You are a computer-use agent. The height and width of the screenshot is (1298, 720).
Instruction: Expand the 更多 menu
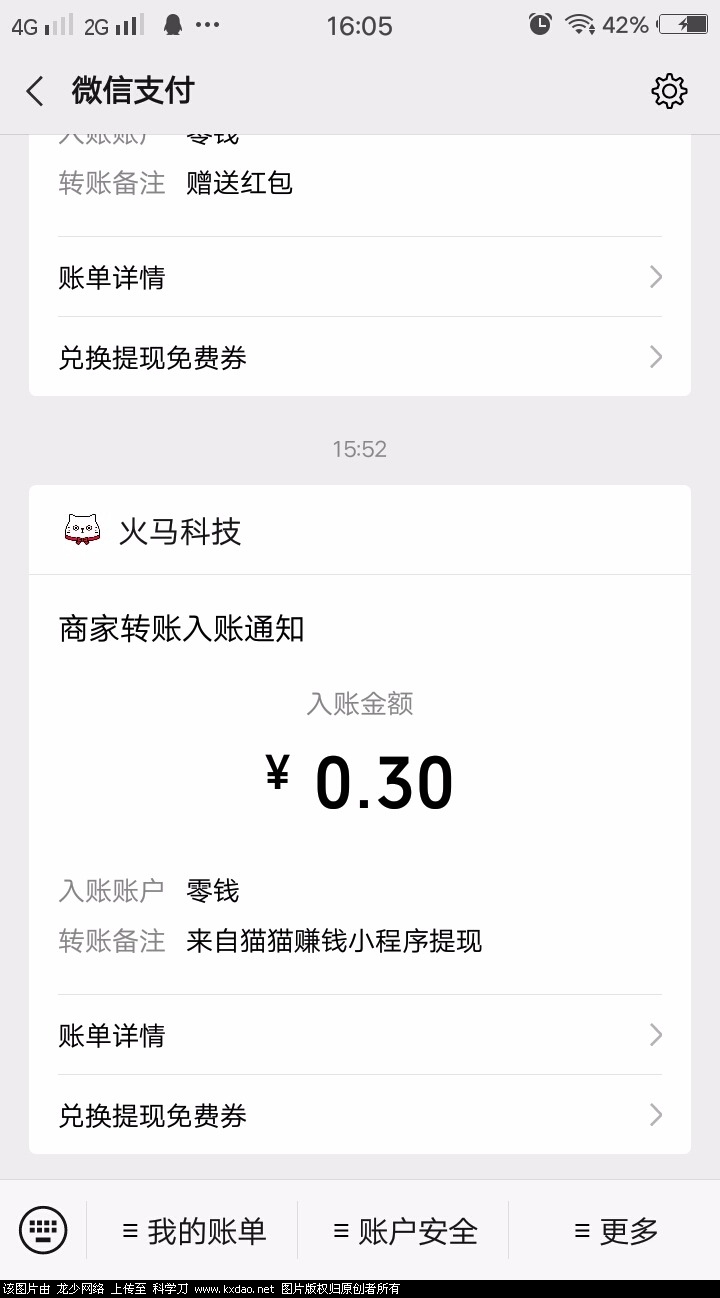coord(616,1231)
